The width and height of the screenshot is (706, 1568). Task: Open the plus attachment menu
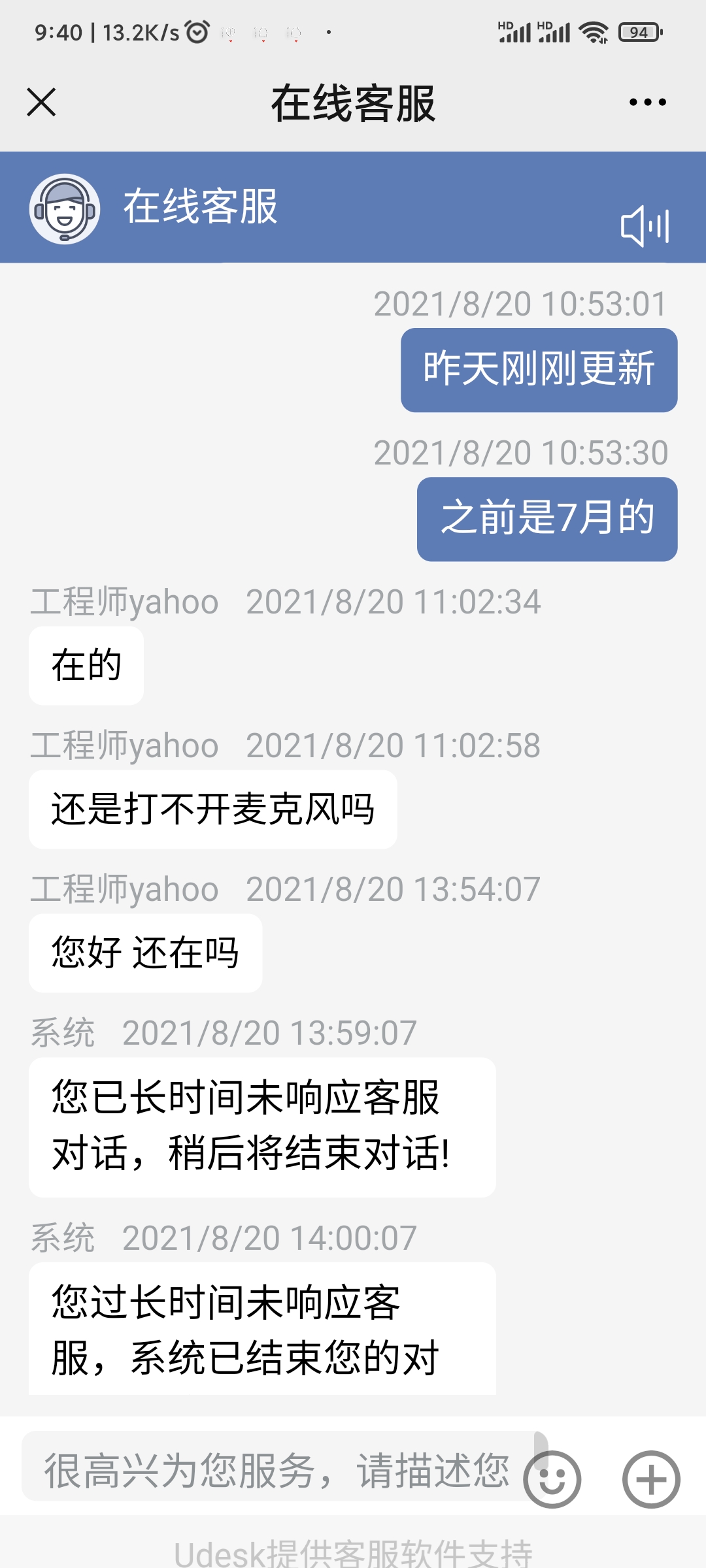(650, 1479)
